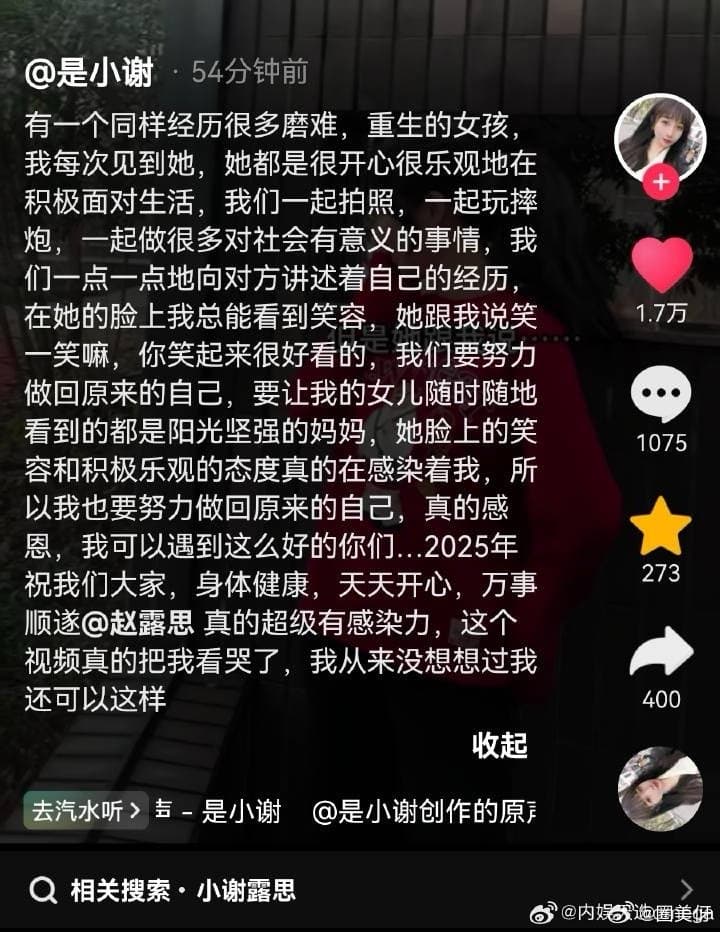This screenshot has width=720, height=932.
Task: Open the rotating music disc
Action: (x=660, y=789)
